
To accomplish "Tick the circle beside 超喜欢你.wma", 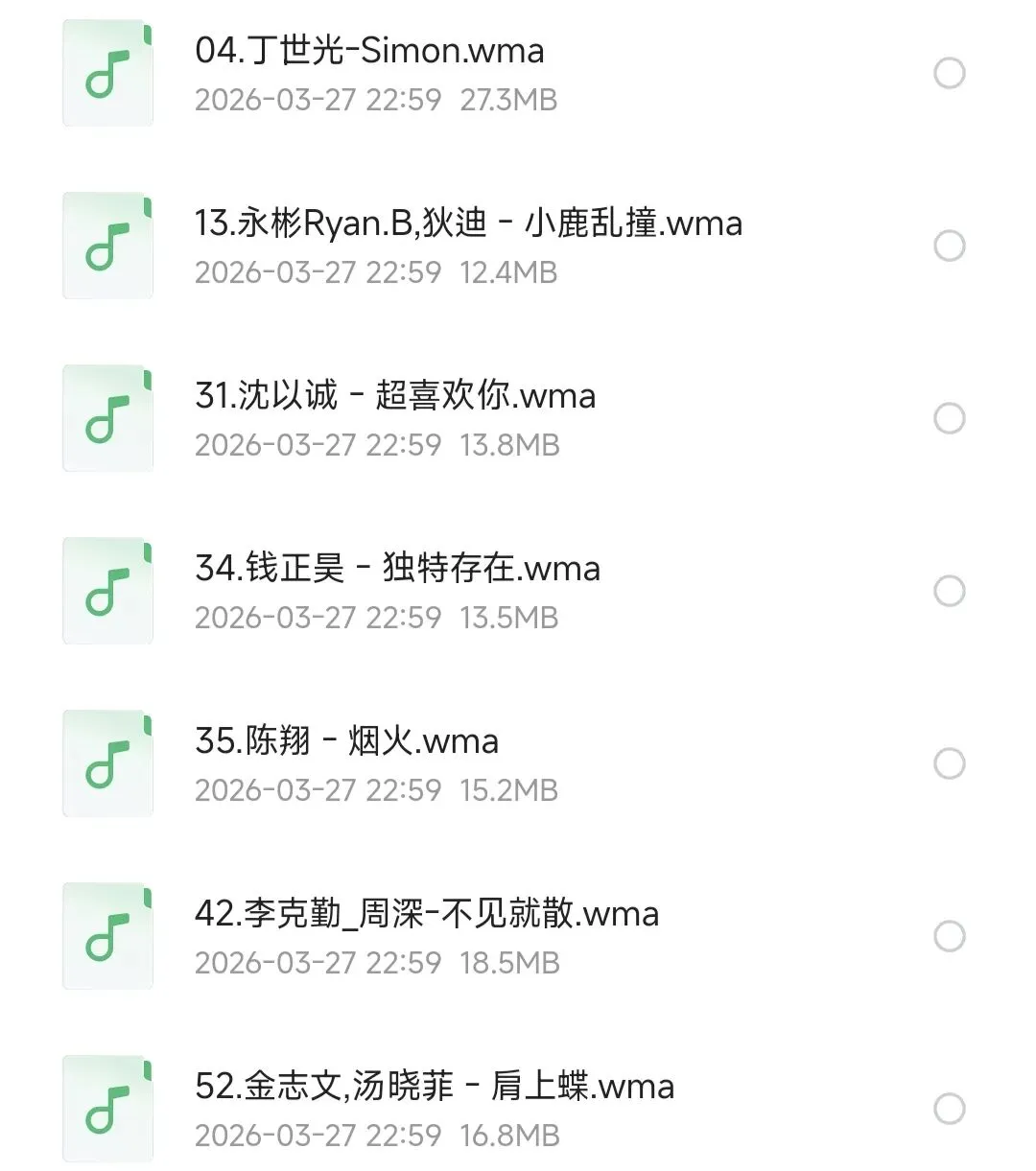I will point(949,419).
